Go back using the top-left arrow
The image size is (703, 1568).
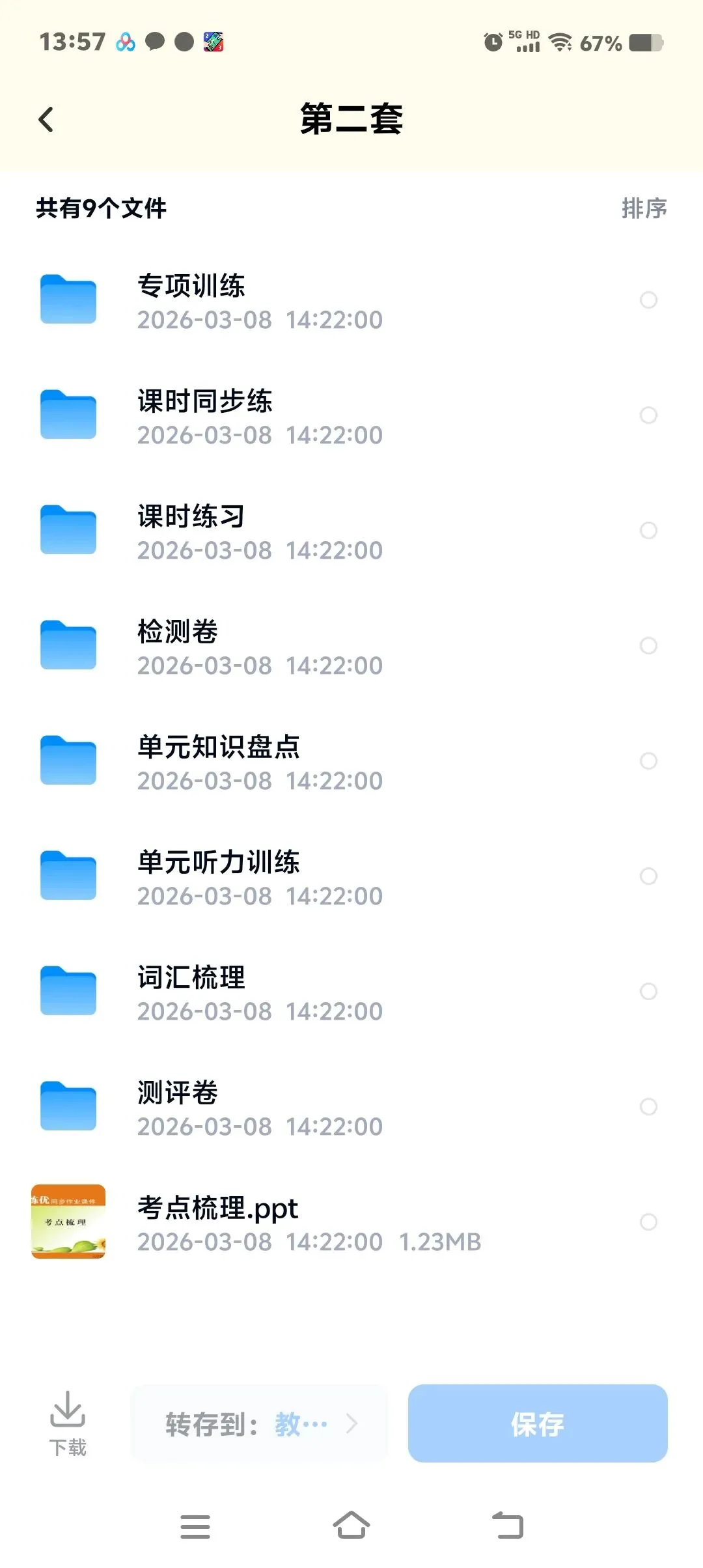tap(46, 120)
